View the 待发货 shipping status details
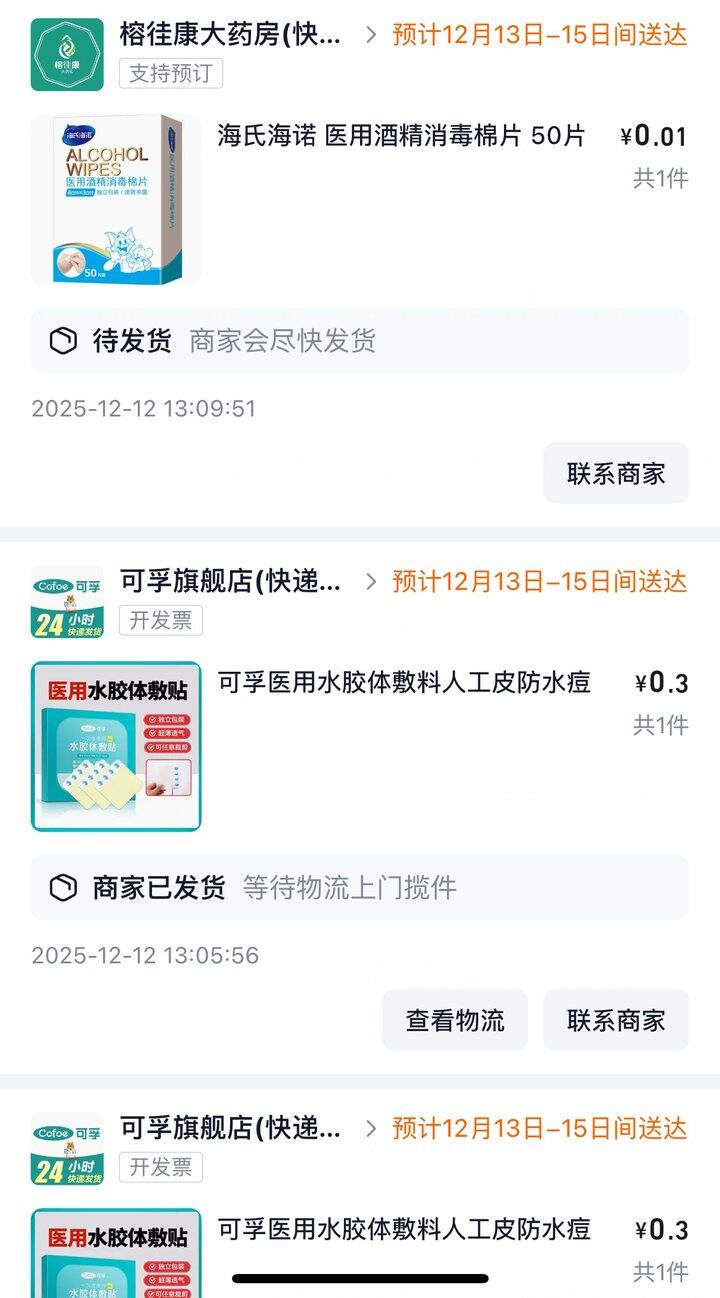The width and height of the screenshot is (720, 1298). pyautogui.click(x=359, y=341)
